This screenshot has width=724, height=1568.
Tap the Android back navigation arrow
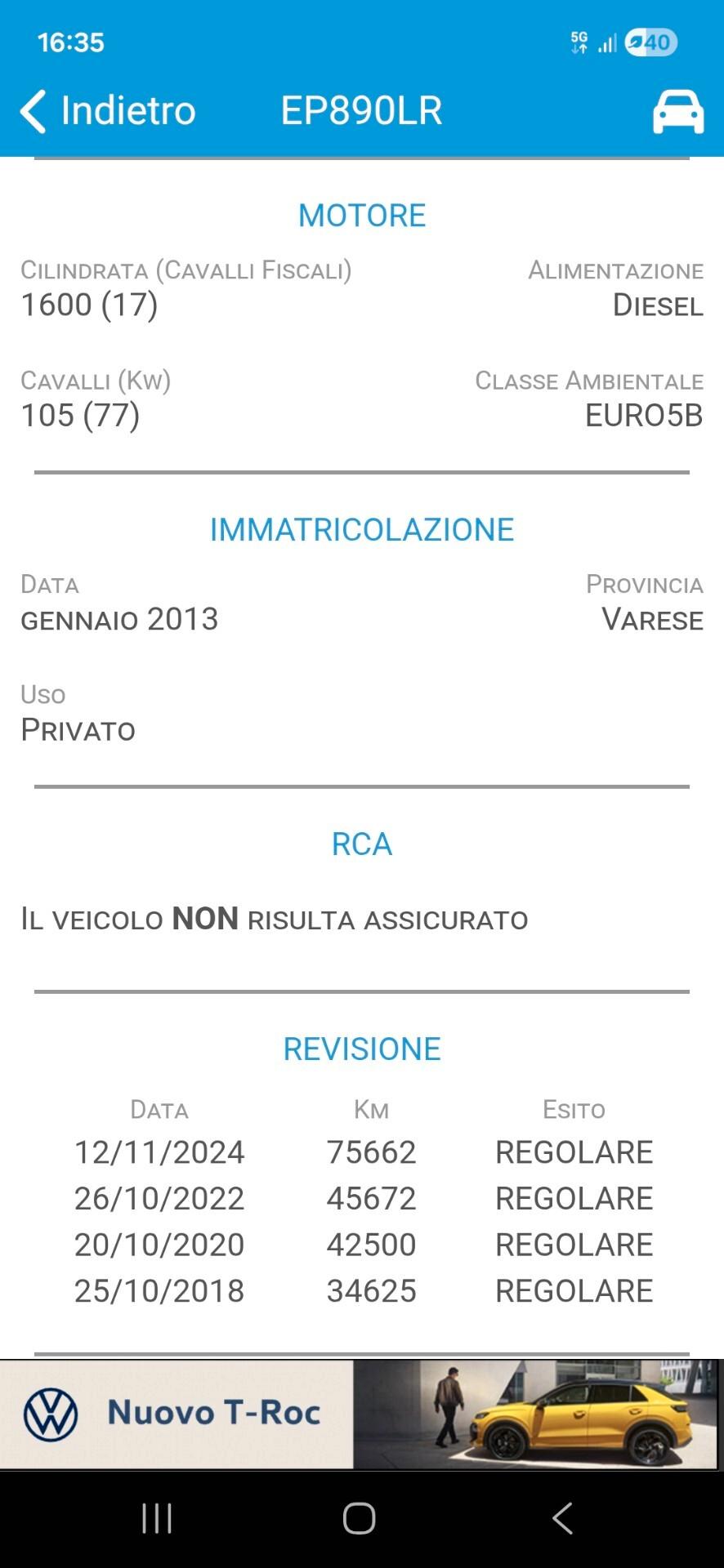click(x=562, y=1517)
